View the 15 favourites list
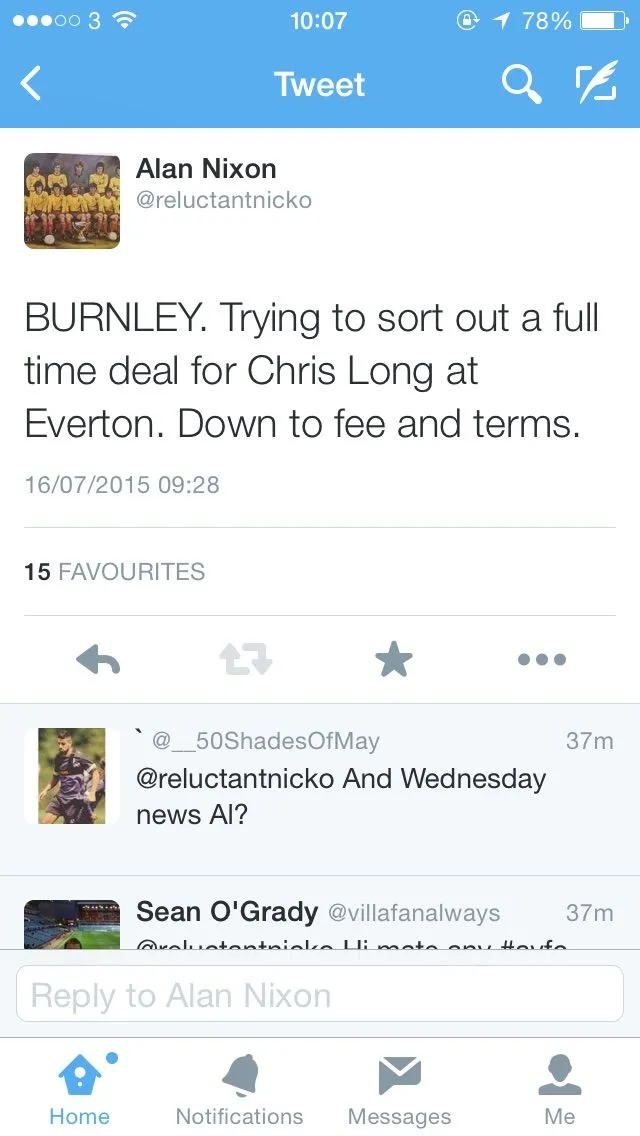 (x=114, y=572)
